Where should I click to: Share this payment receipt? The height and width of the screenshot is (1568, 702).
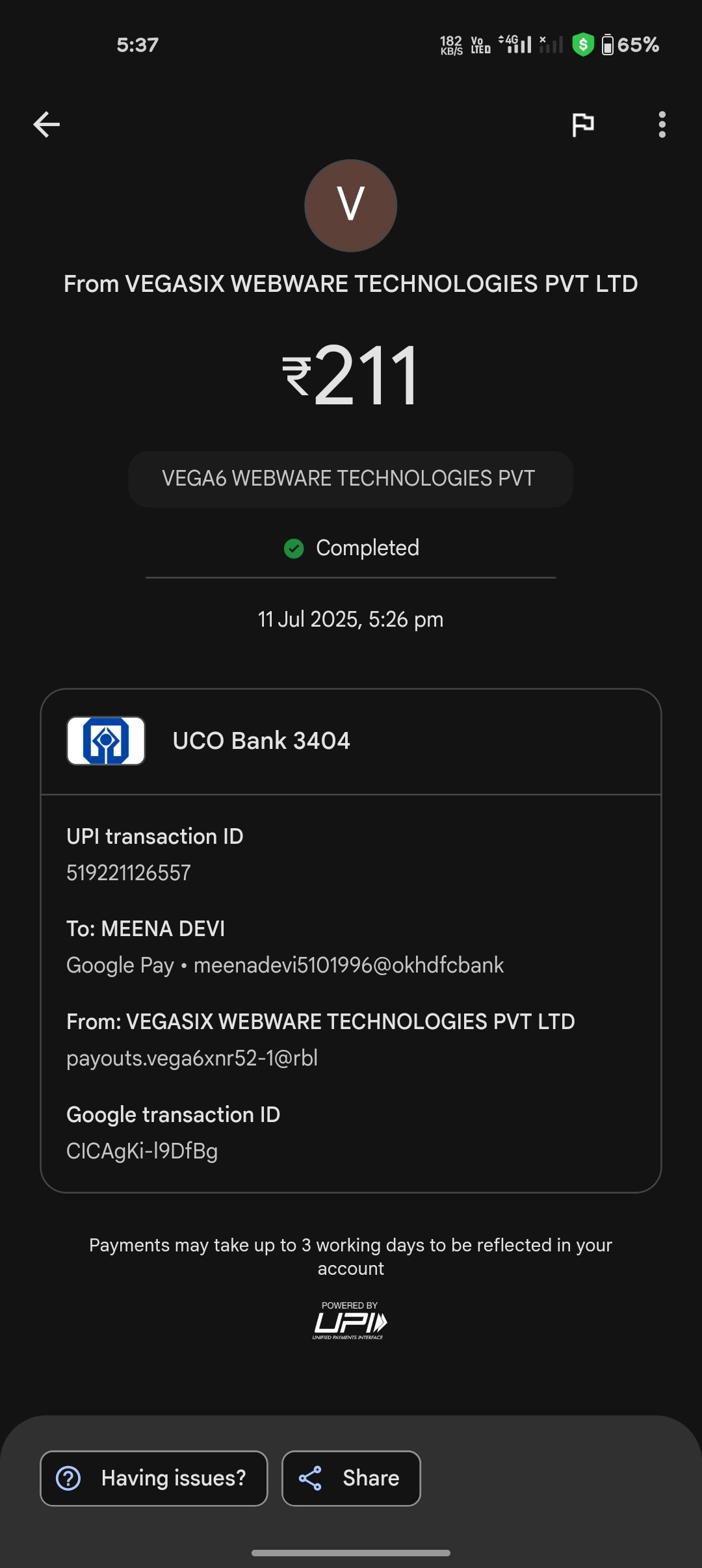click(x=351, y=1478)
